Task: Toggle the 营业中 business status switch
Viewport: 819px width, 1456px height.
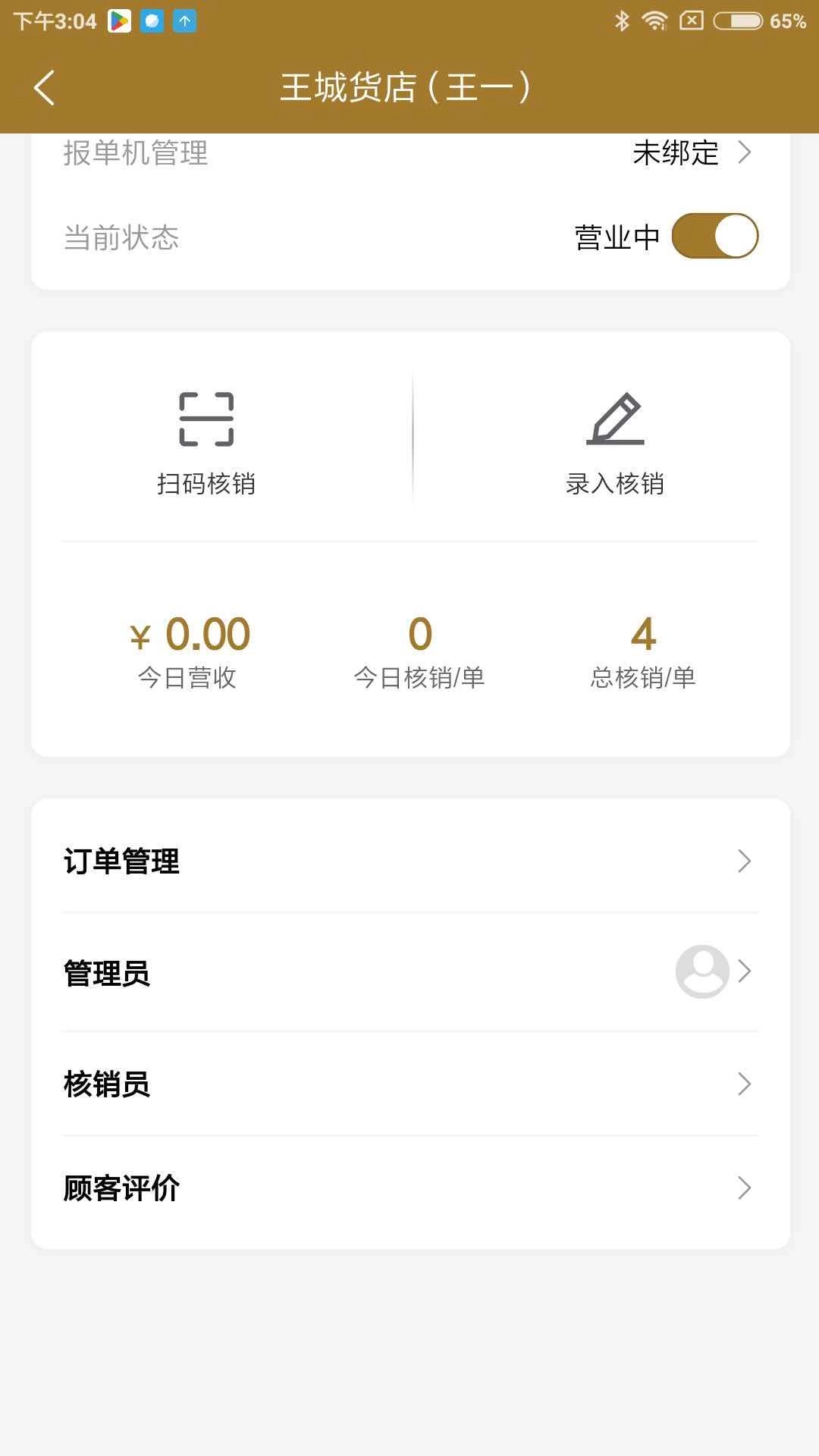Action: [714, 236]
